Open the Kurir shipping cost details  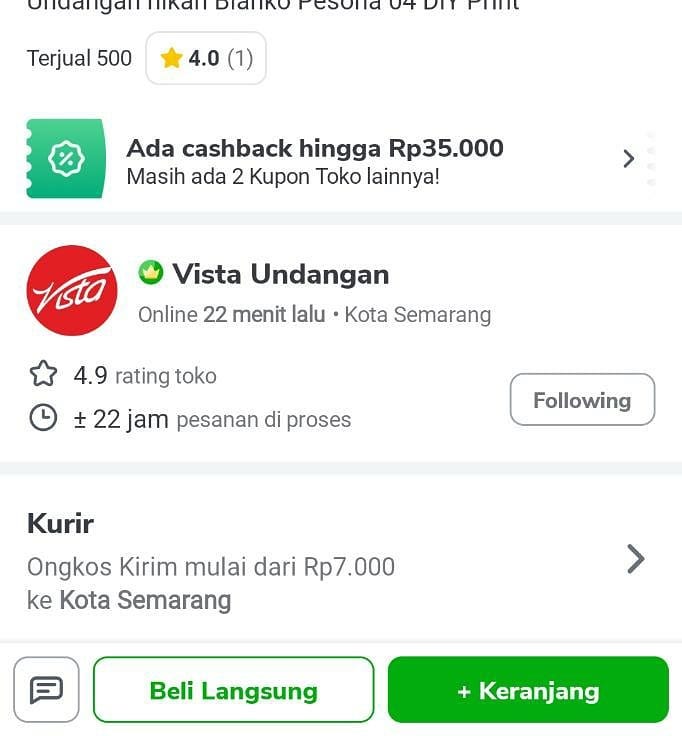click(341, 560)
